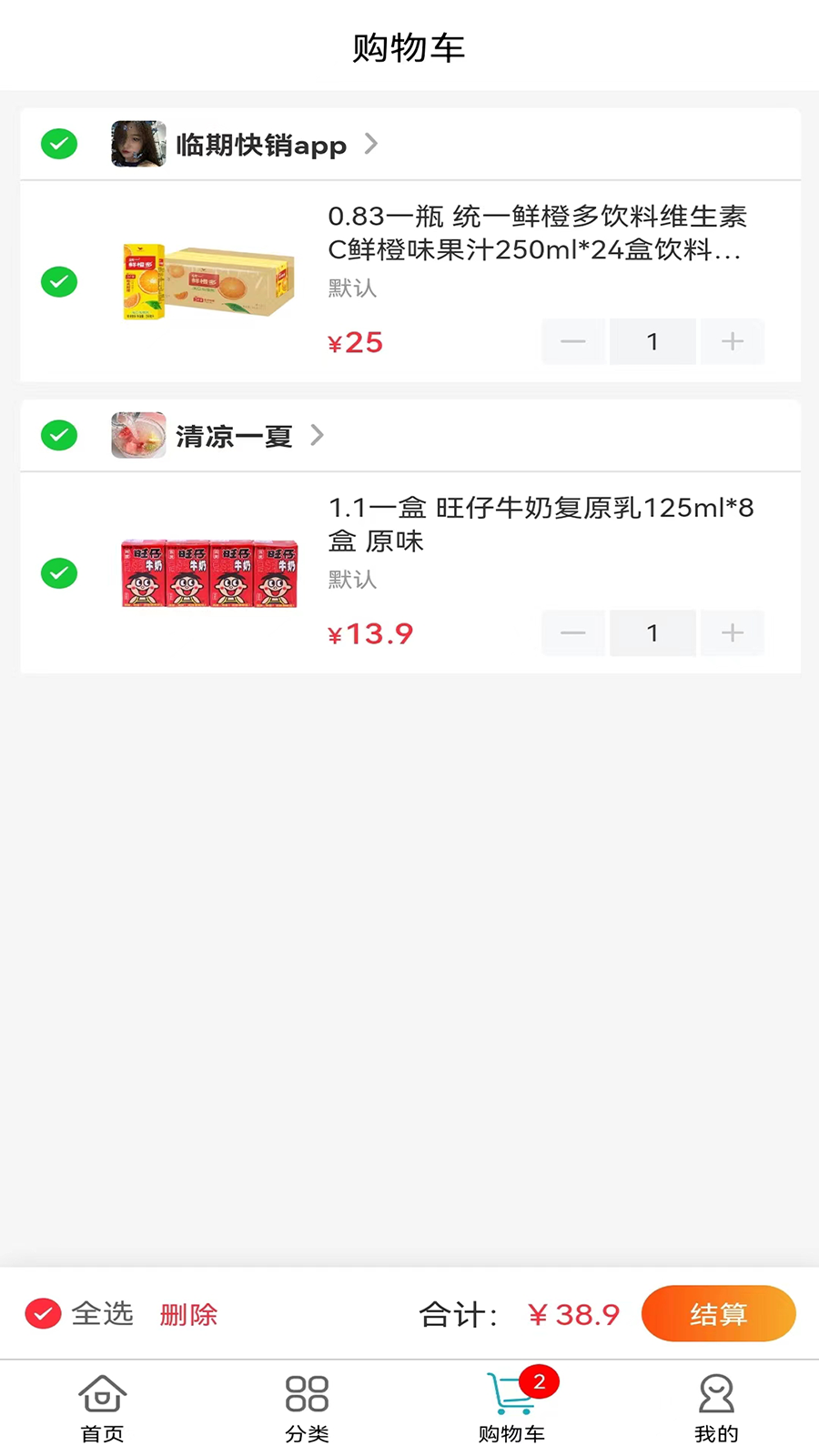Visit the 清凉一夏 store
The width and height of the screenshot is (819, 1456).
click(x=234, y=436)
